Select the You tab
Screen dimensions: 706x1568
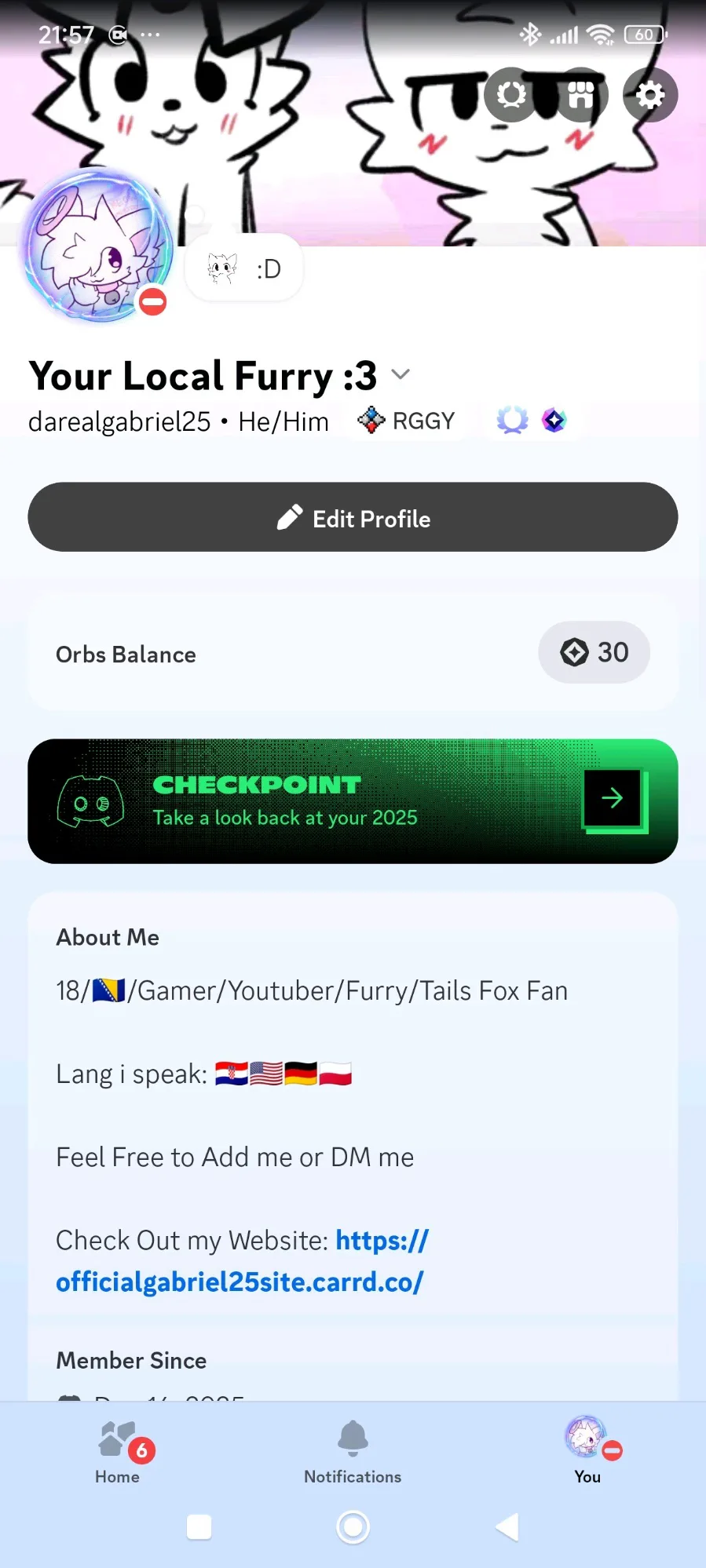coord(587,1452)
